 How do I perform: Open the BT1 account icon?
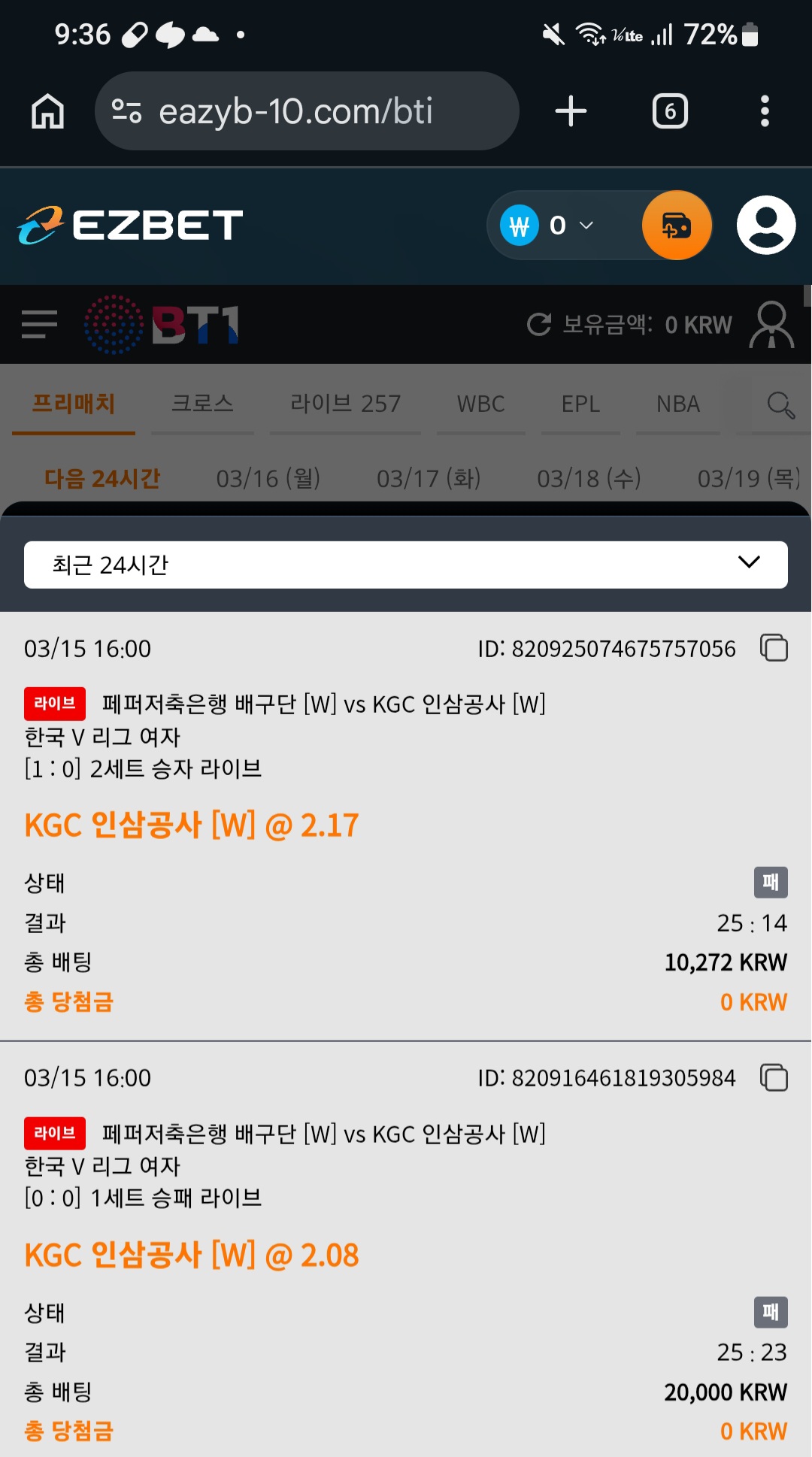coord(771,325)
